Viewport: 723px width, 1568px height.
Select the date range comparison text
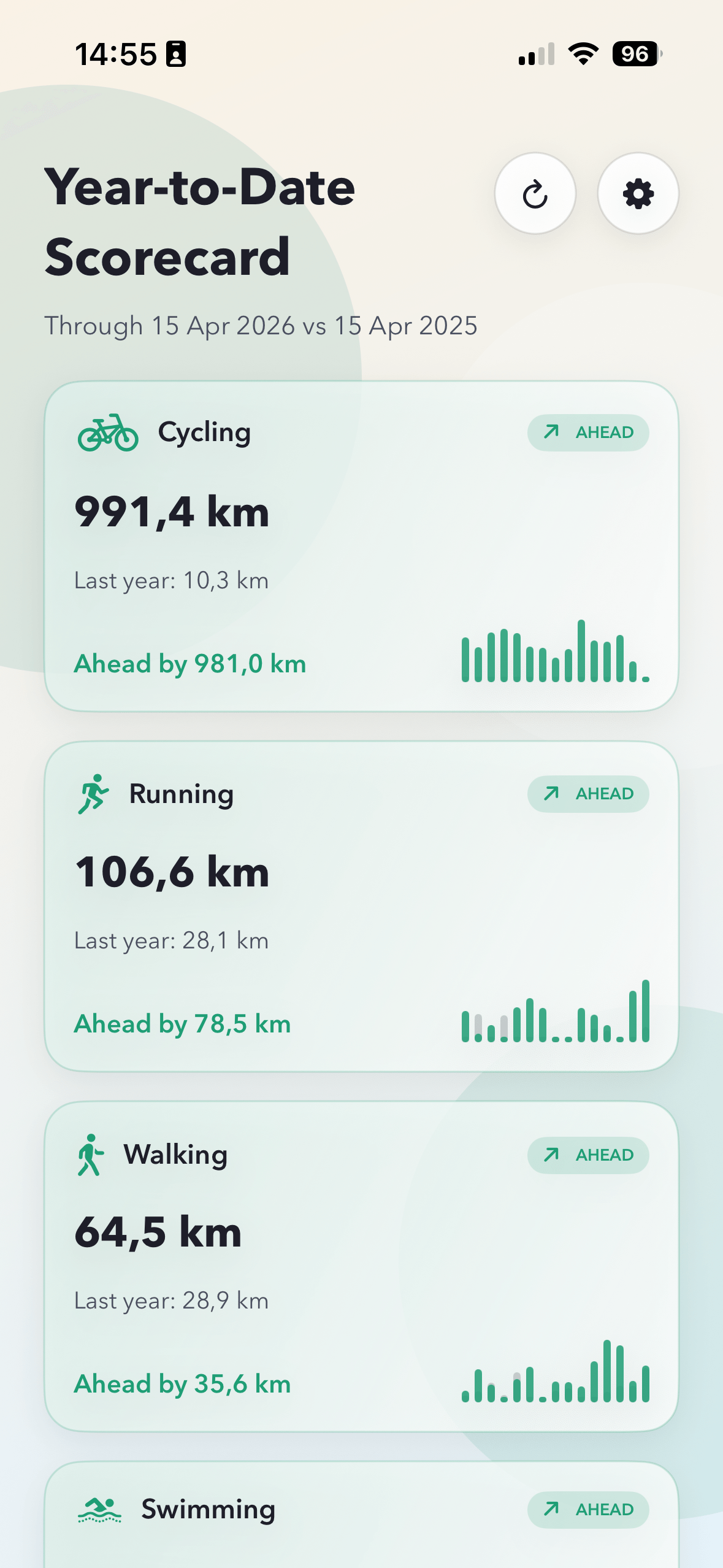260,326
